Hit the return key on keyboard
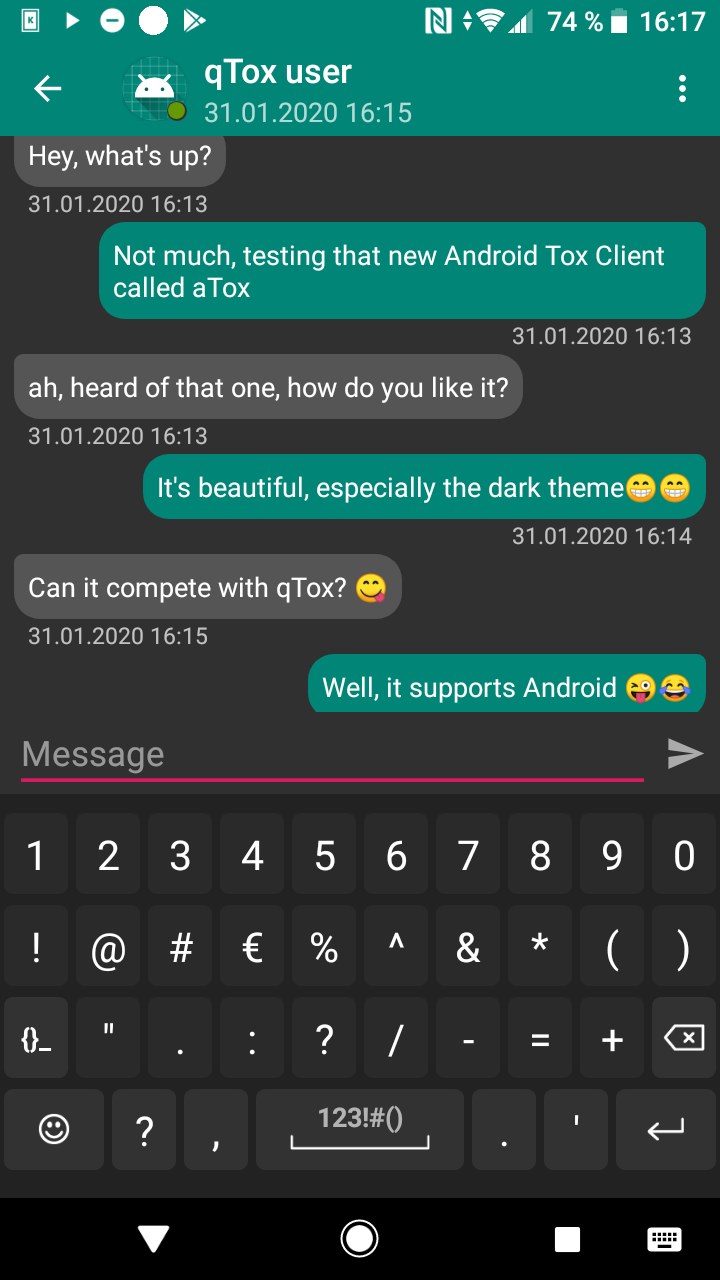 coord(665,1130)
